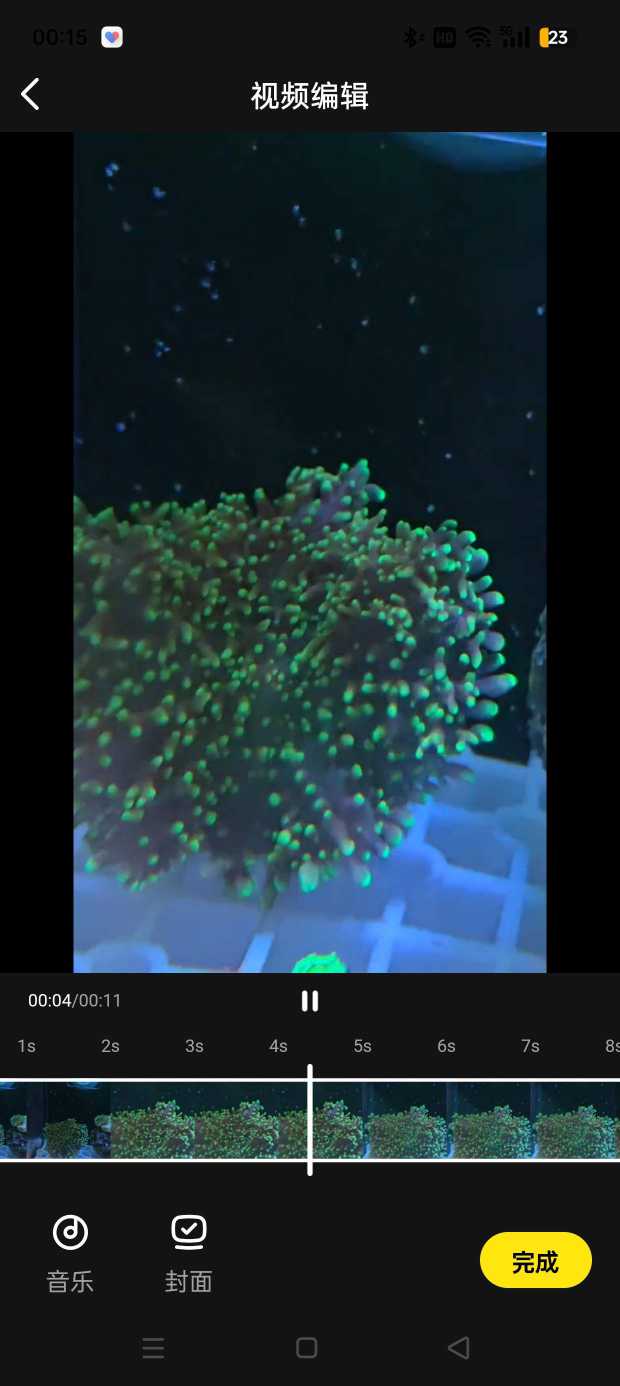The image size is (620, 1386).
Task: Tap the video preview area
Action: tap(310, 550)
